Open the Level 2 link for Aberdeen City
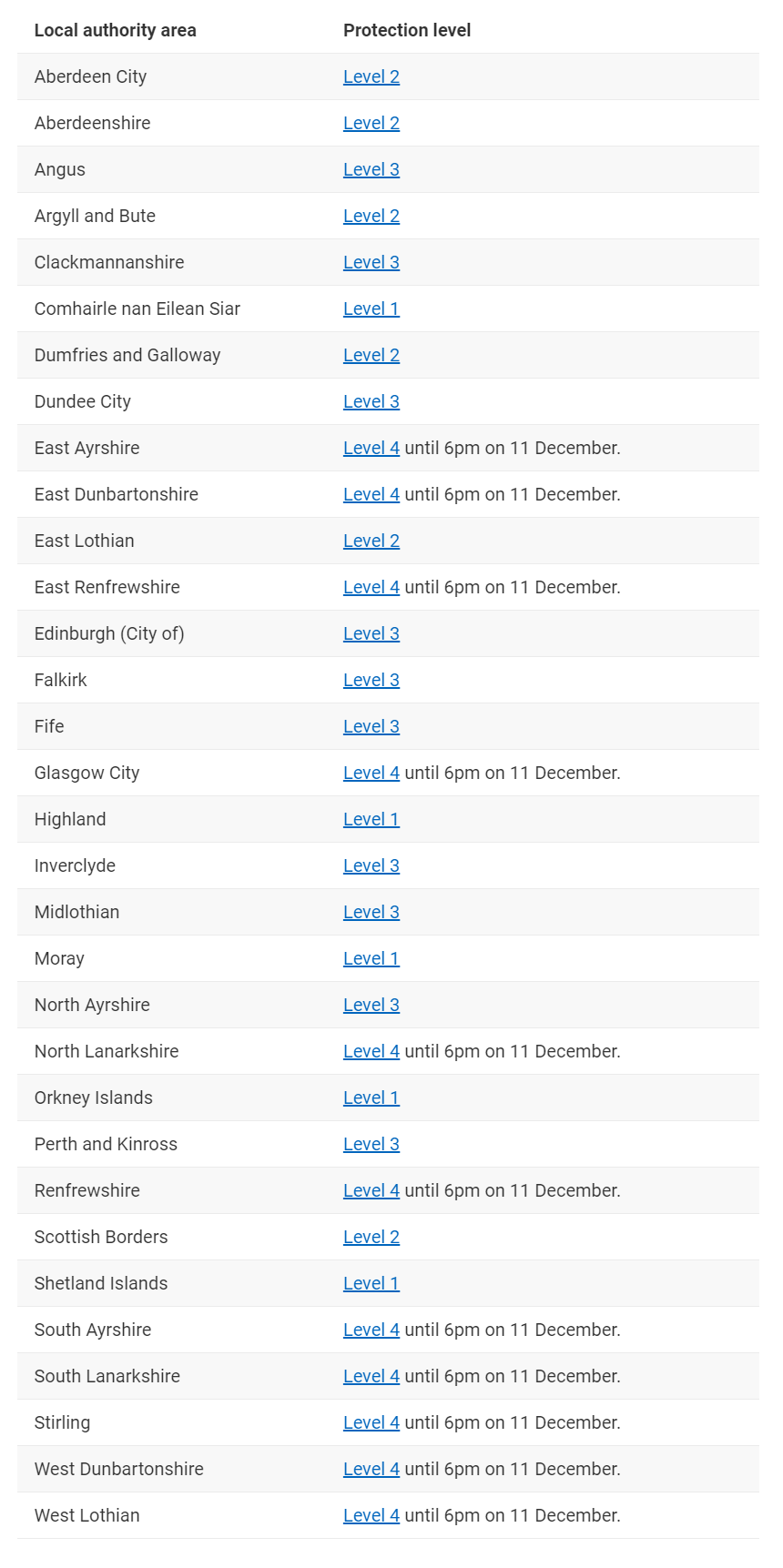The height and width of the screenshot is (1568, 783). (x=371, y=77)
